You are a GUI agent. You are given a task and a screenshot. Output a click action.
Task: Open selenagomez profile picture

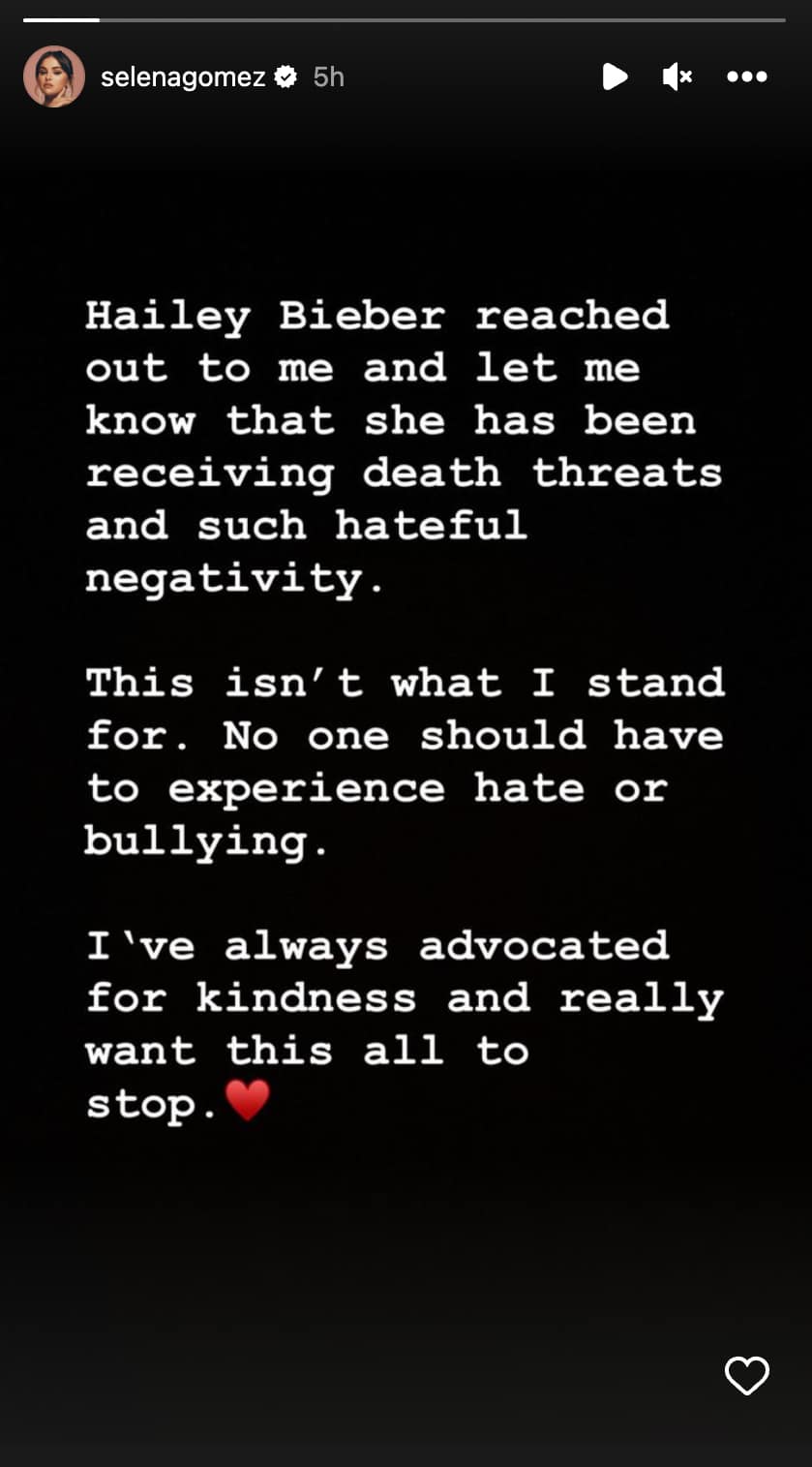click(x=54, y=76)
